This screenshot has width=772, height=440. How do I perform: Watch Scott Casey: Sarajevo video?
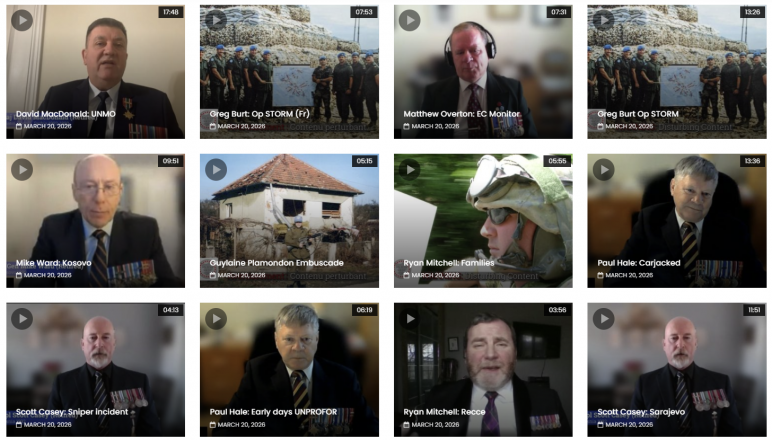click(603, 318)
